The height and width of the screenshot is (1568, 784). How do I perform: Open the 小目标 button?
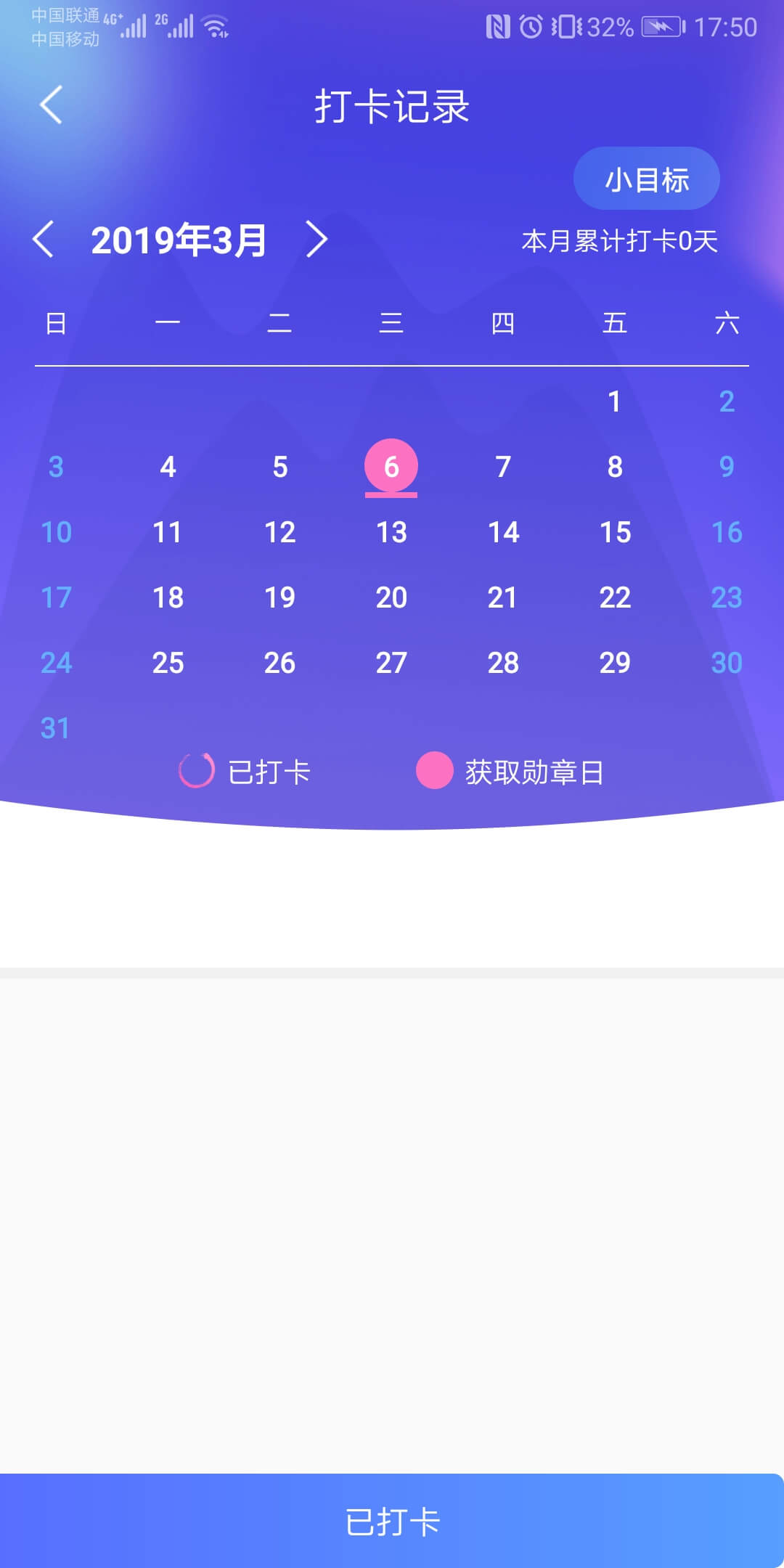[x=646, y=179]
